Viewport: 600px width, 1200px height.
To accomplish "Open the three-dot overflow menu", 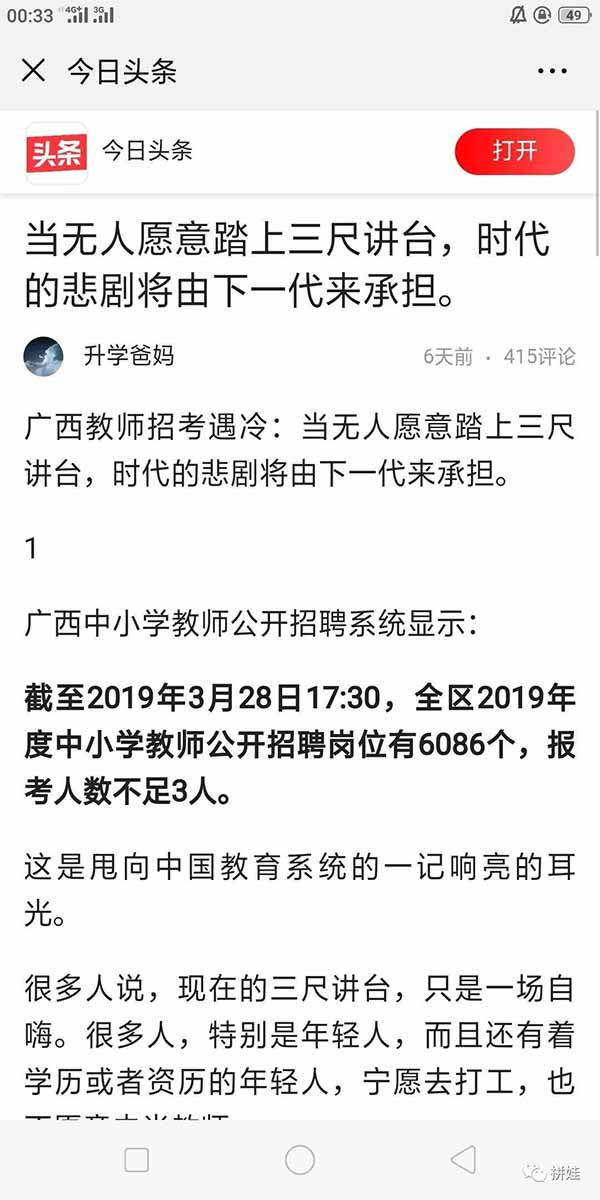I will tap(552, 71).
